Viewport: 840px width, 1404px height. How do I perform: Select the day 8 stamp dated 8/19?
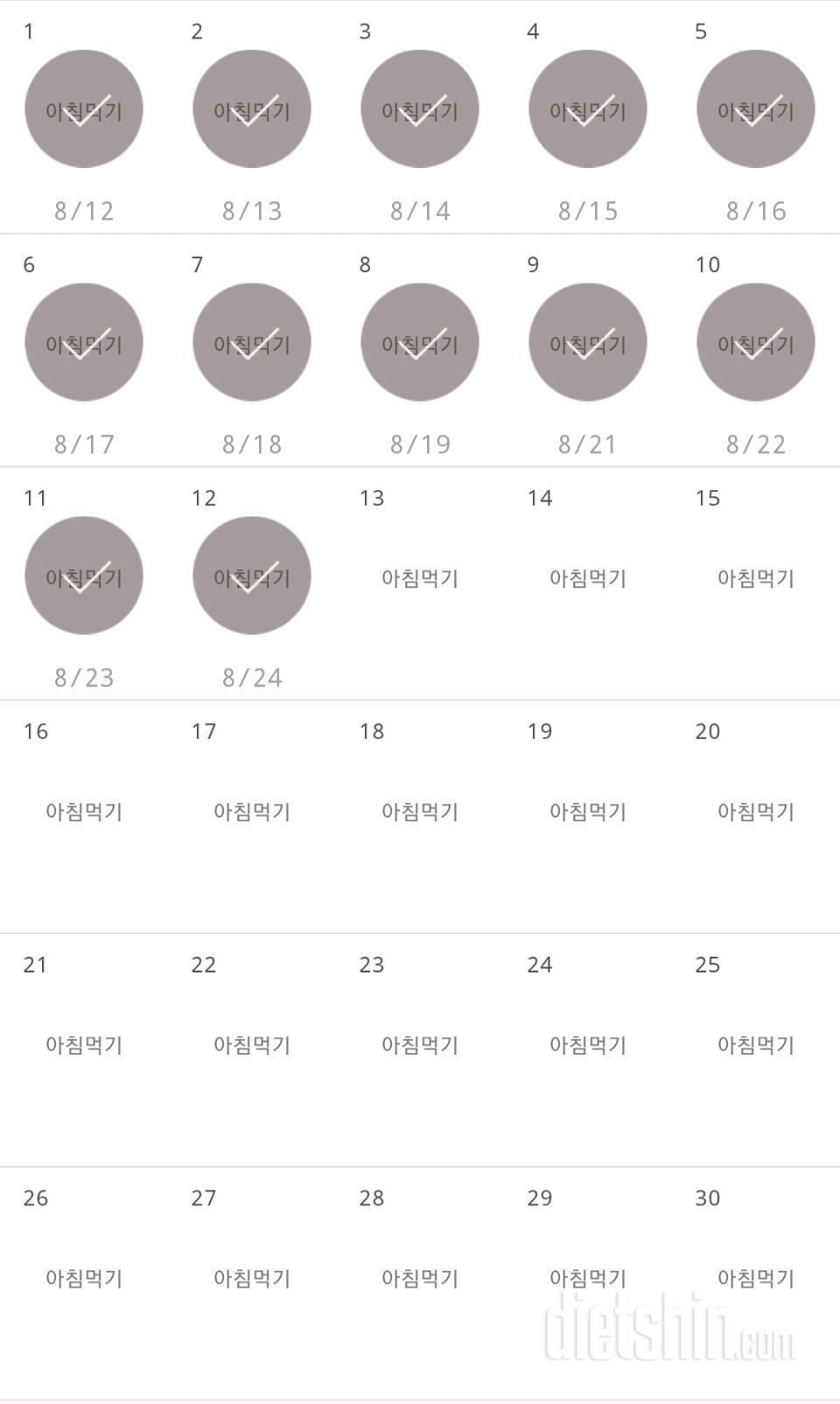point(420,342)
